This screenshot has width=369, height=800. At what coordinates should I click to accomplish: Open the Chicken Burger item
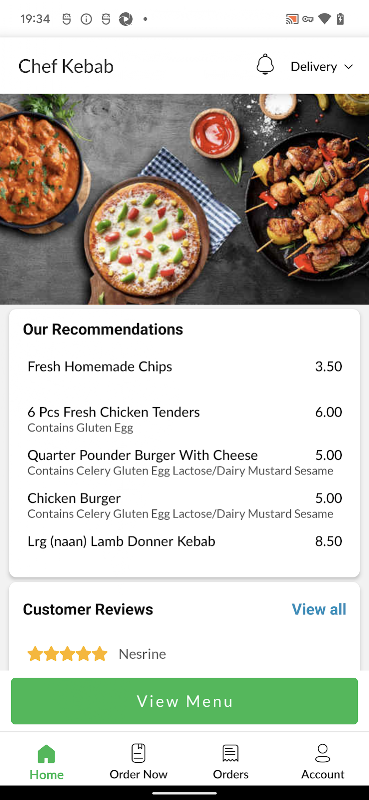click(x=185, y=505)
